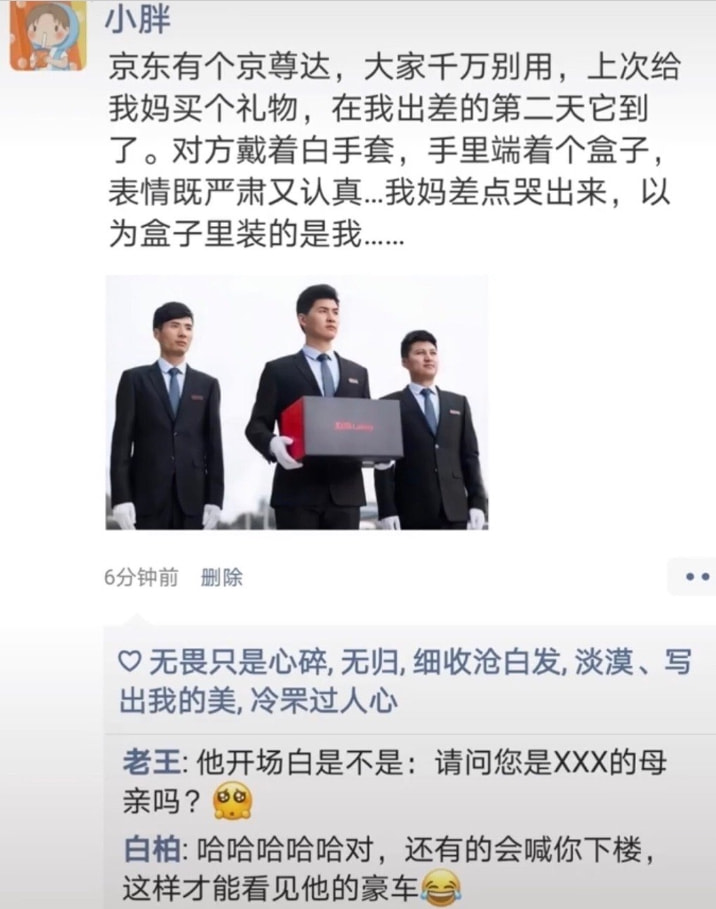Open 小胖's profile avatar

[48, 36]
